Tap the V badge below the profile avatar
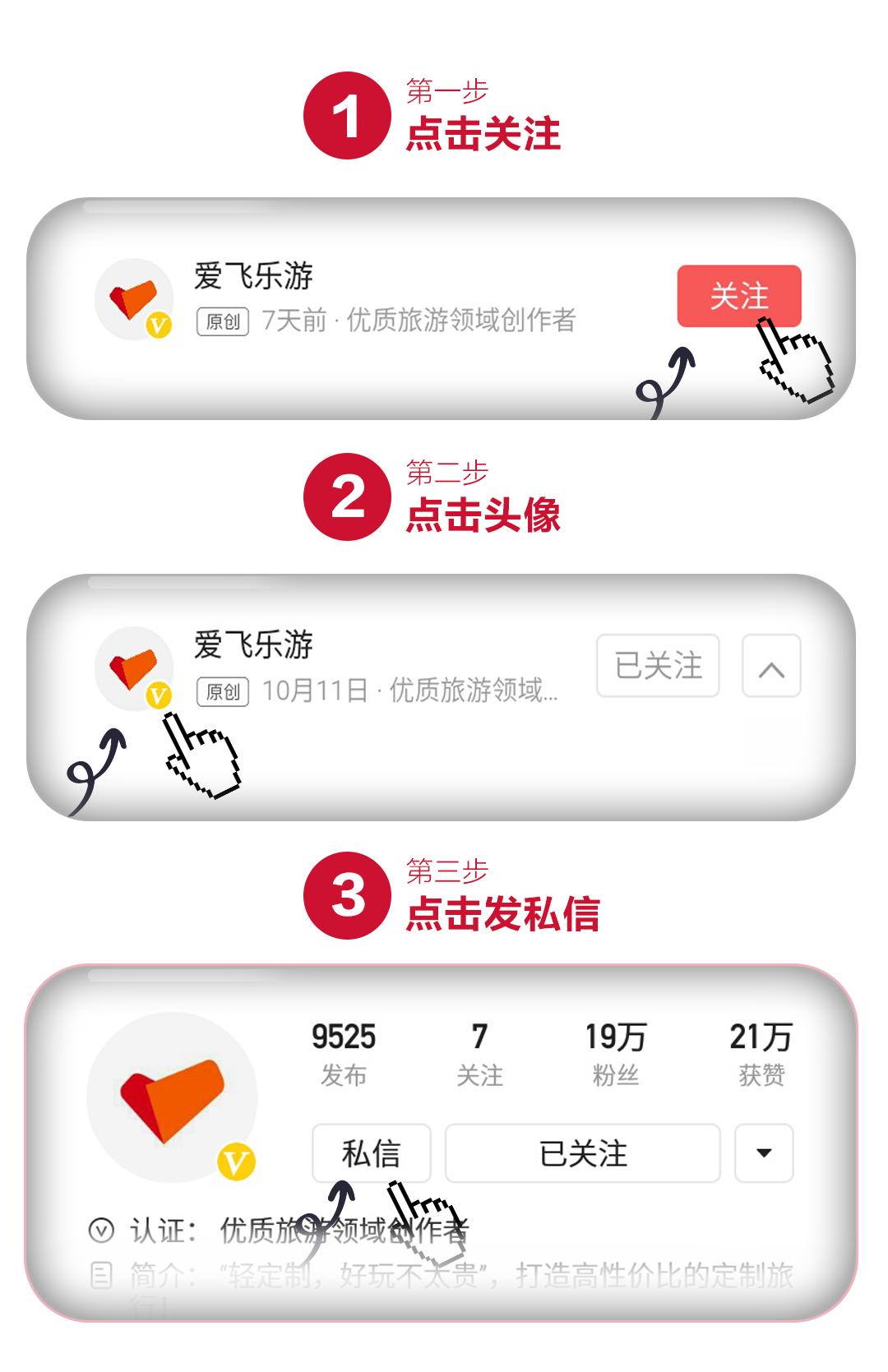This screenshot has width=888, height=1372. tap(236, 1161)
